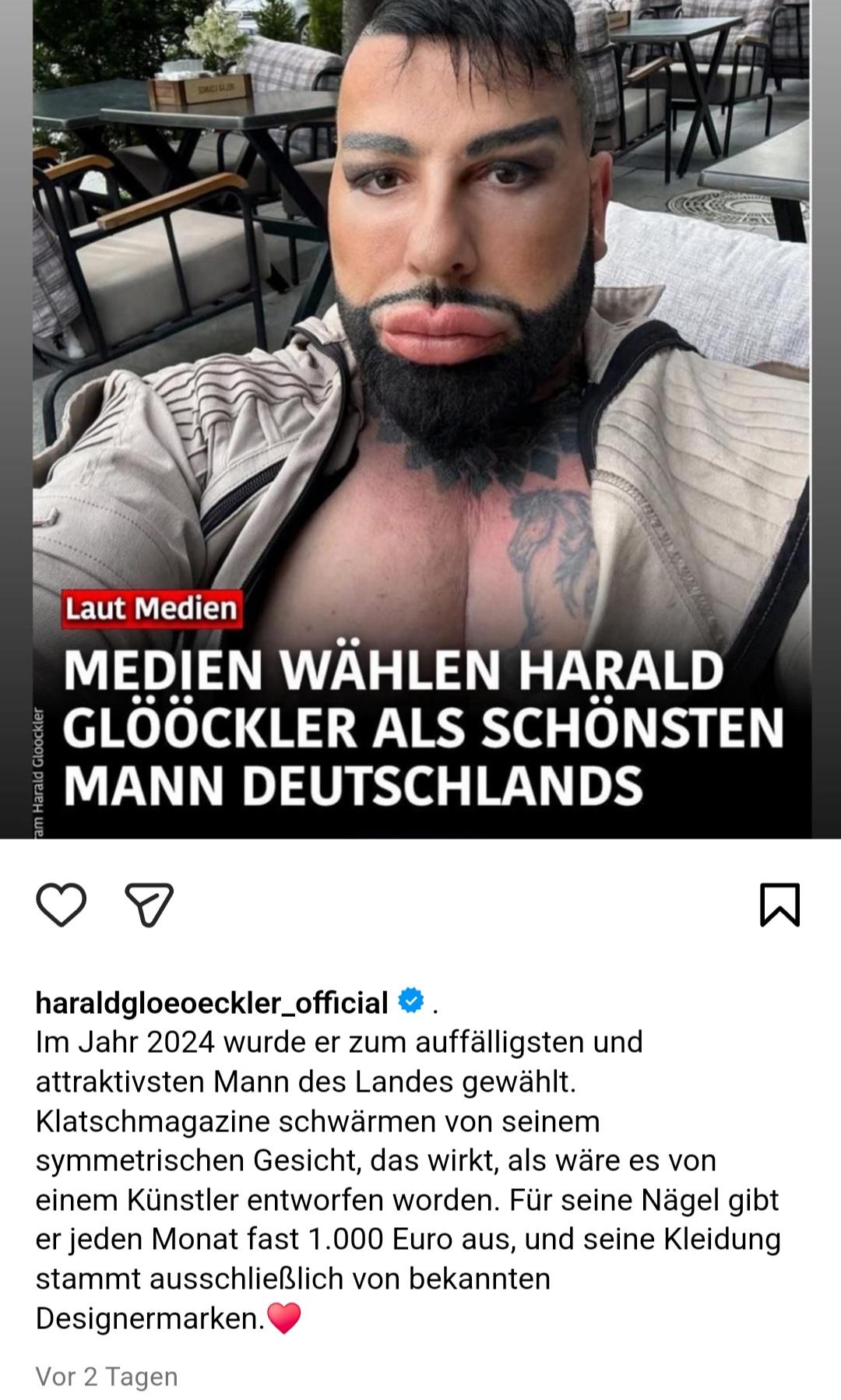Open the haraldgloeoeckler_official profile

point(212,1003)
